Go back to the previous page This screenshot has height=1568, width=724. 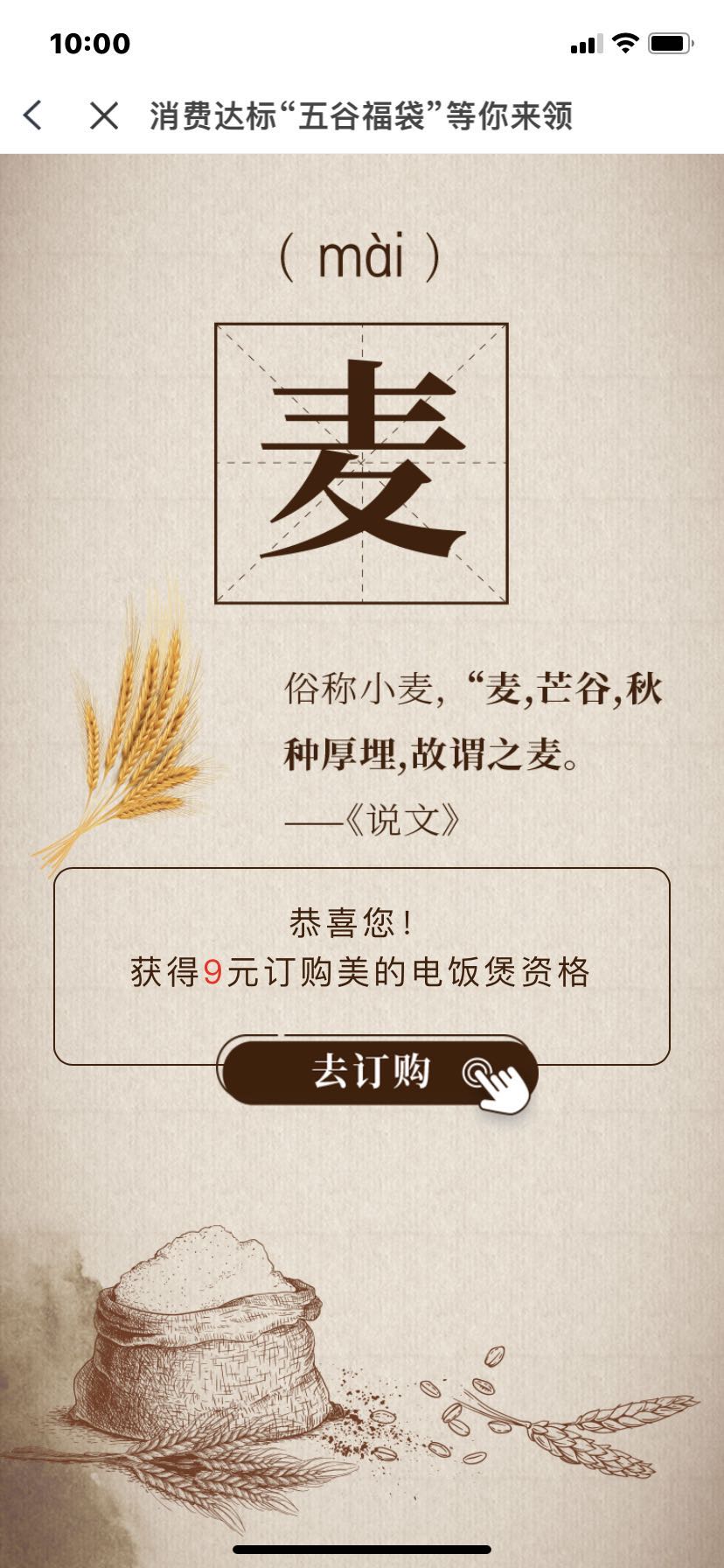coord(33,115)
